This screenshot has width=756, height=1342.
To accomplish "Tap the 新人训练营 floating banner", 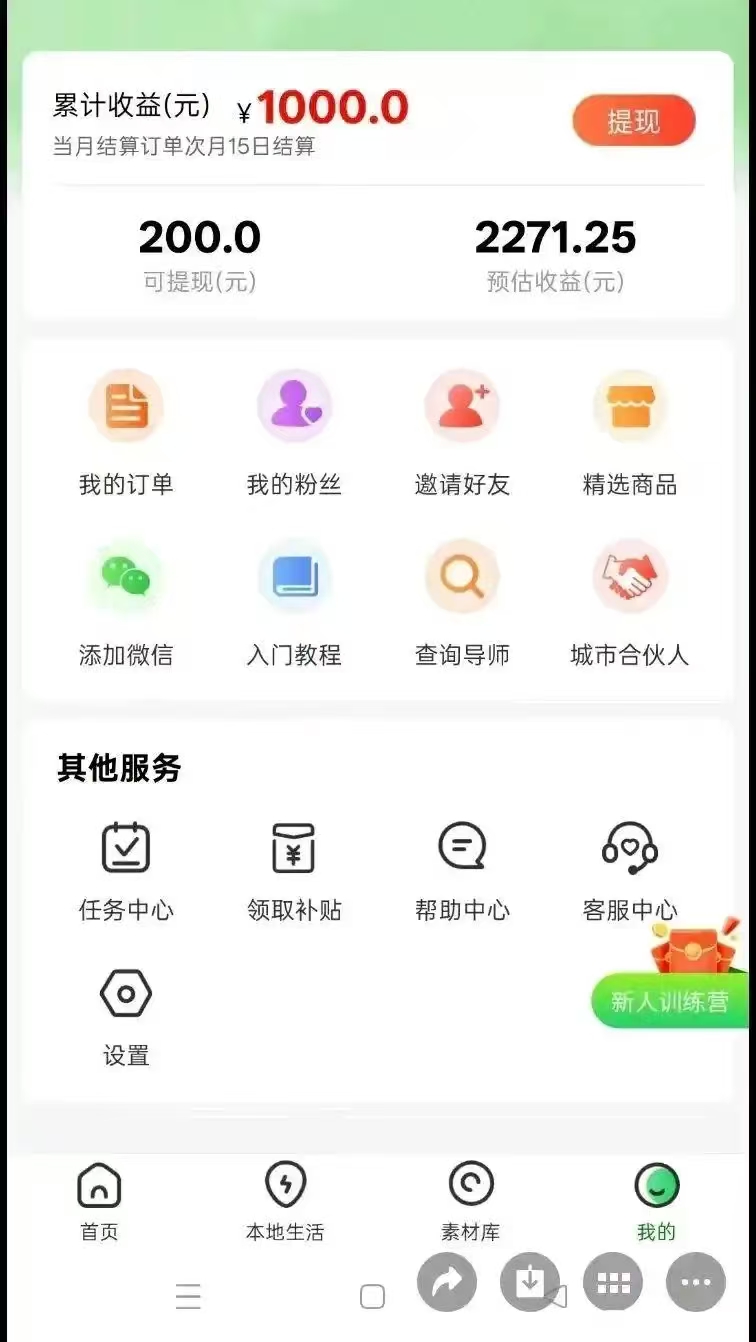I will (669, 1001).
